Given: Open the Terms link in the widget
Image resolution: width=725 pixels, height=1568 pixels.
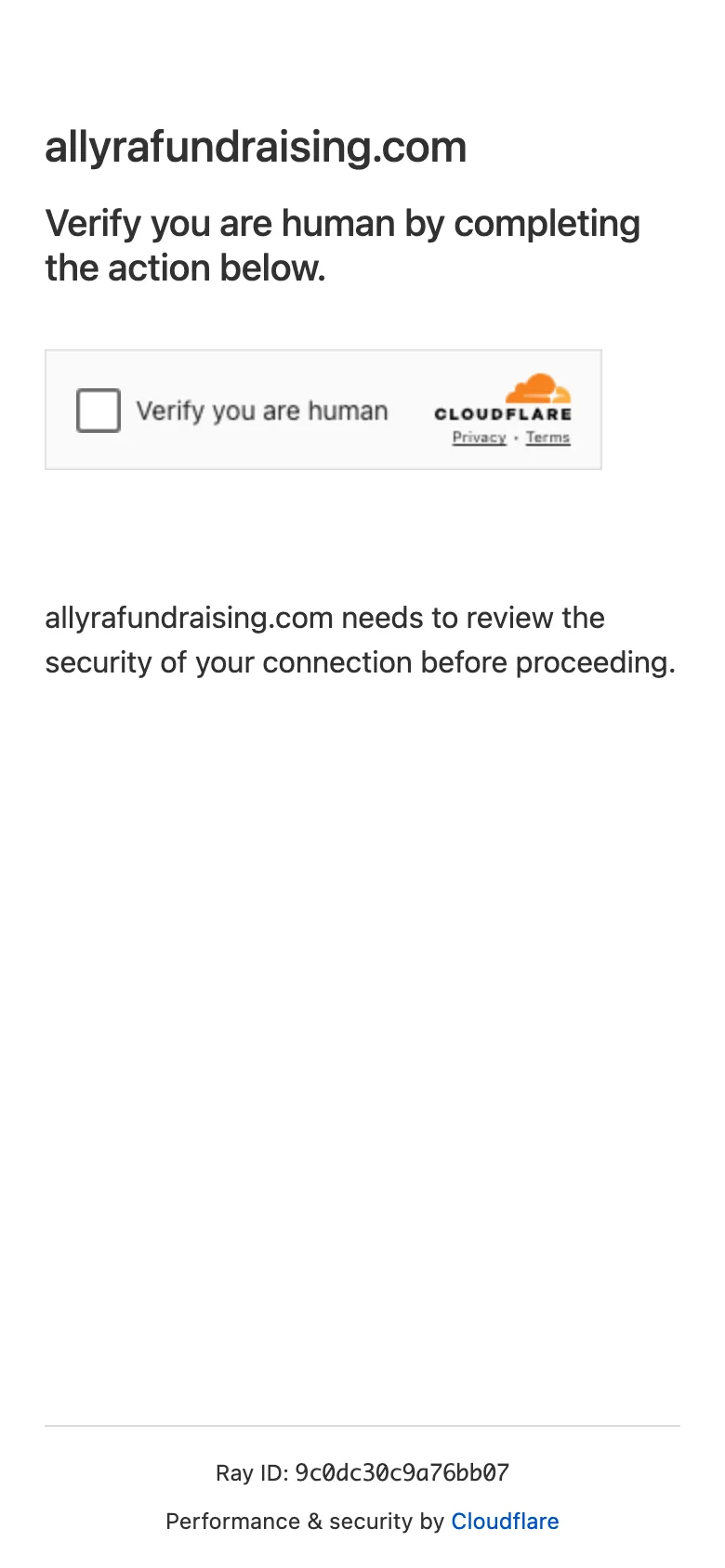Looking at the screenshot, I should click(x=547, y=438).
